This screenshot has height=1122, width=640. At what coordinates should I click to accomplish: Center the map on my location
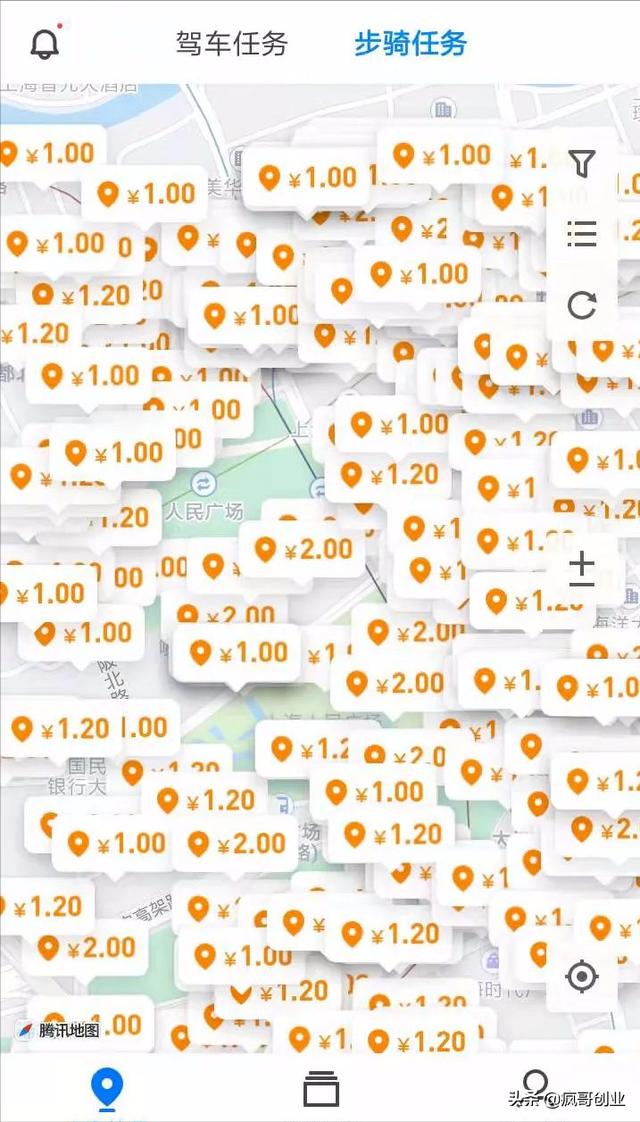point(581,976)
